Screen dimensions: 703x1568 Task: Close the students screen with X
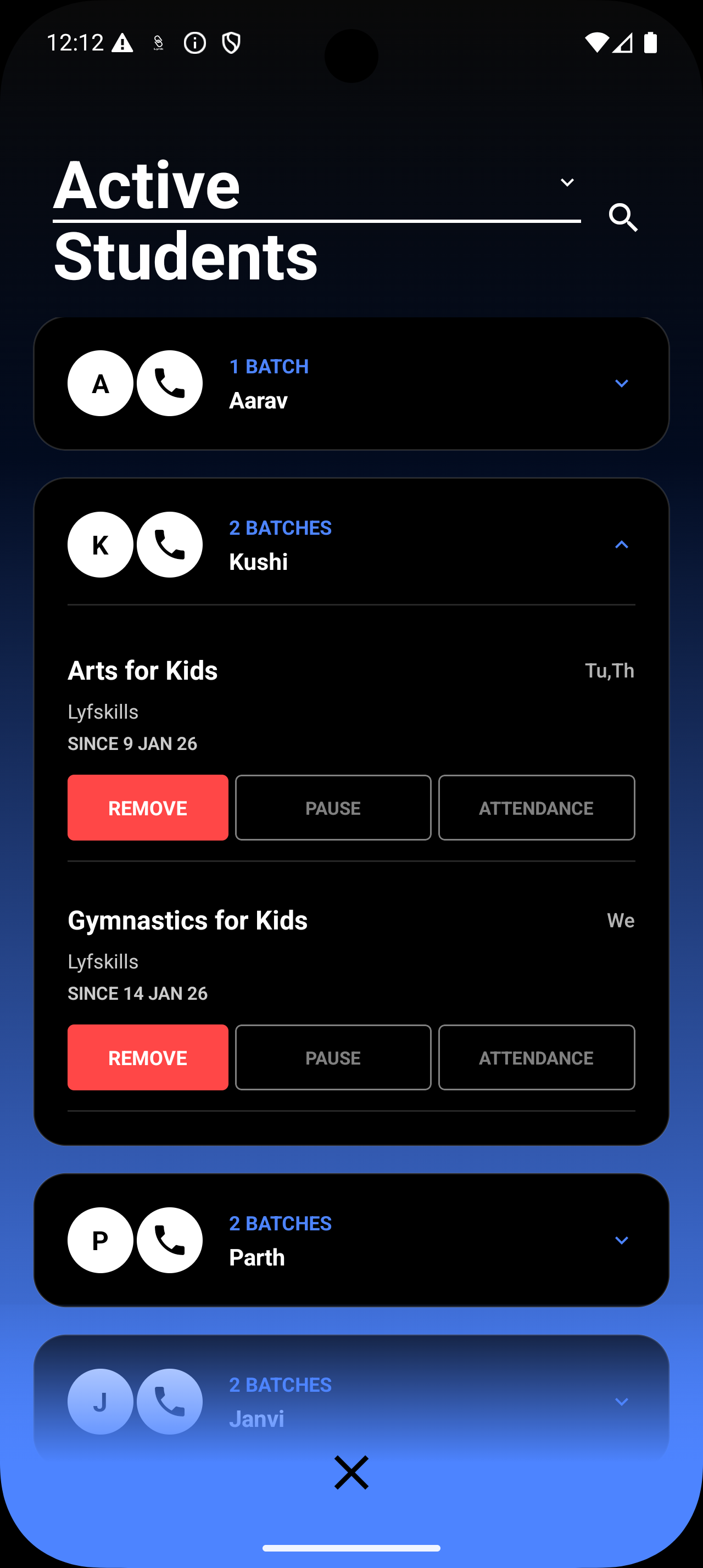351,1472
